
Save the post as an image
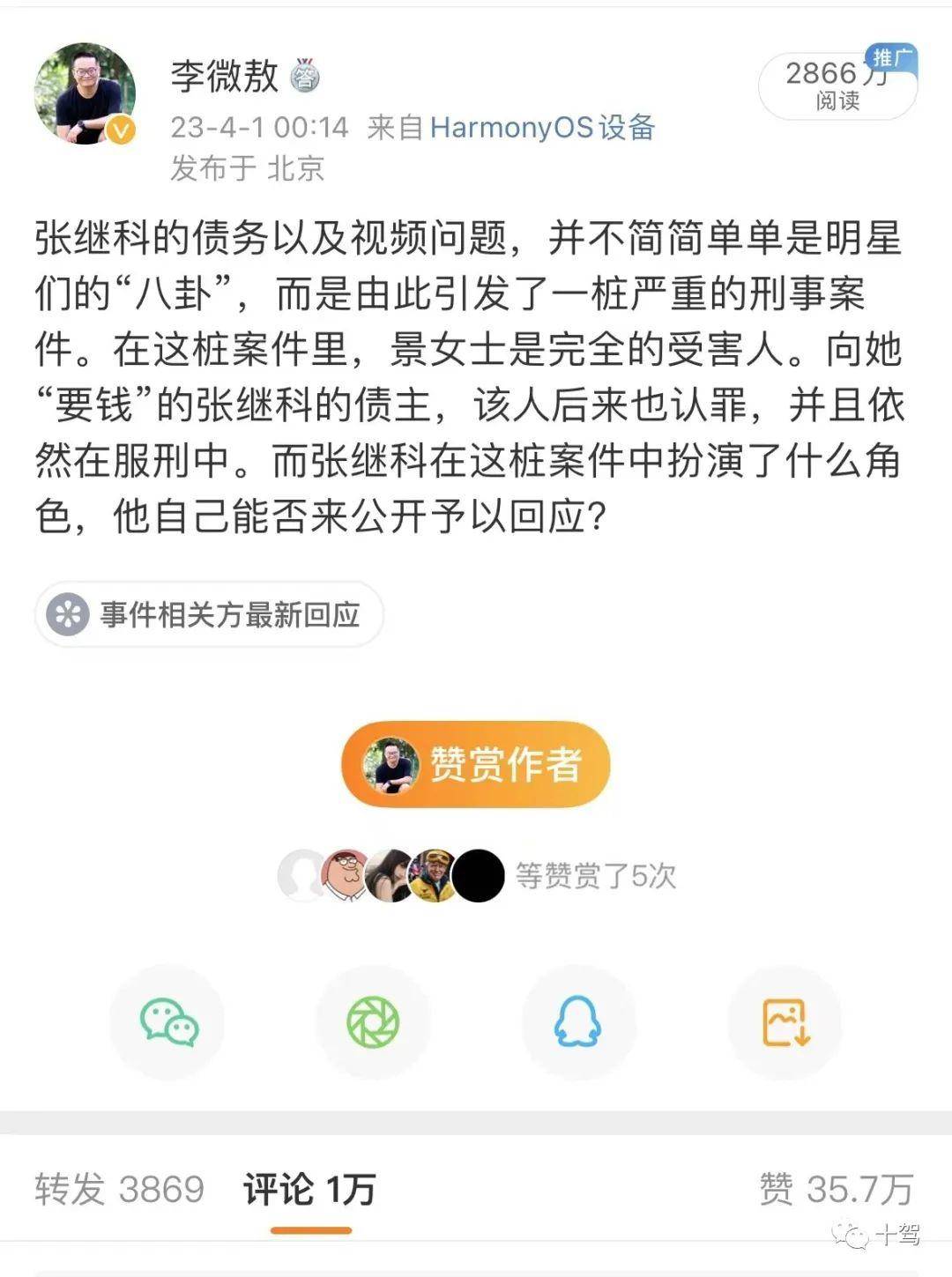coord(785,1022)
